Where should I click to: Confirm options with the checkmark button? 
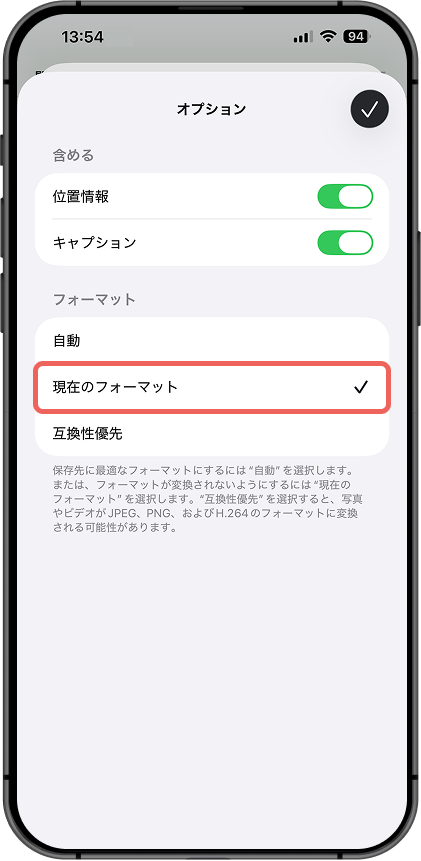tap(369, 109)
